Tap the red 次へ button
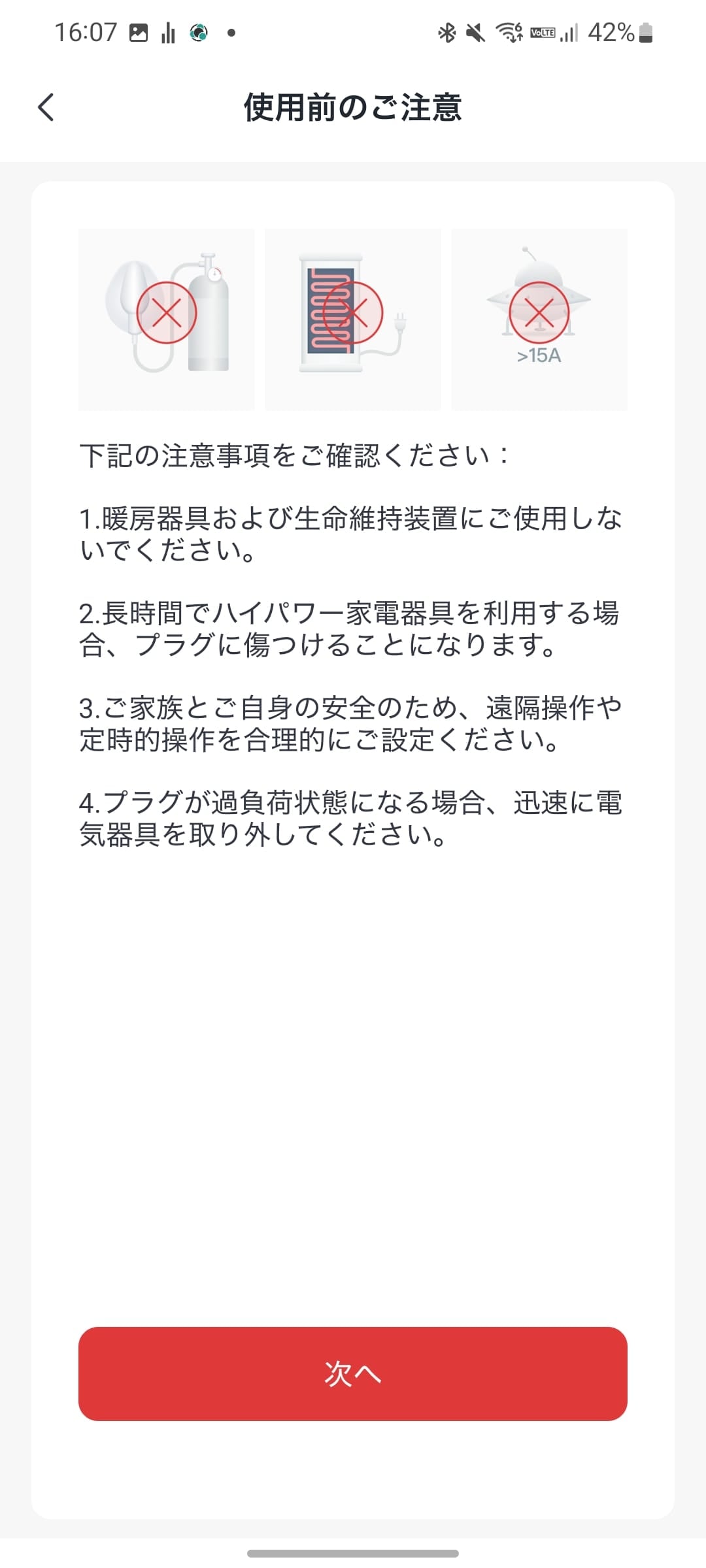 click(x=353, y=1373)
